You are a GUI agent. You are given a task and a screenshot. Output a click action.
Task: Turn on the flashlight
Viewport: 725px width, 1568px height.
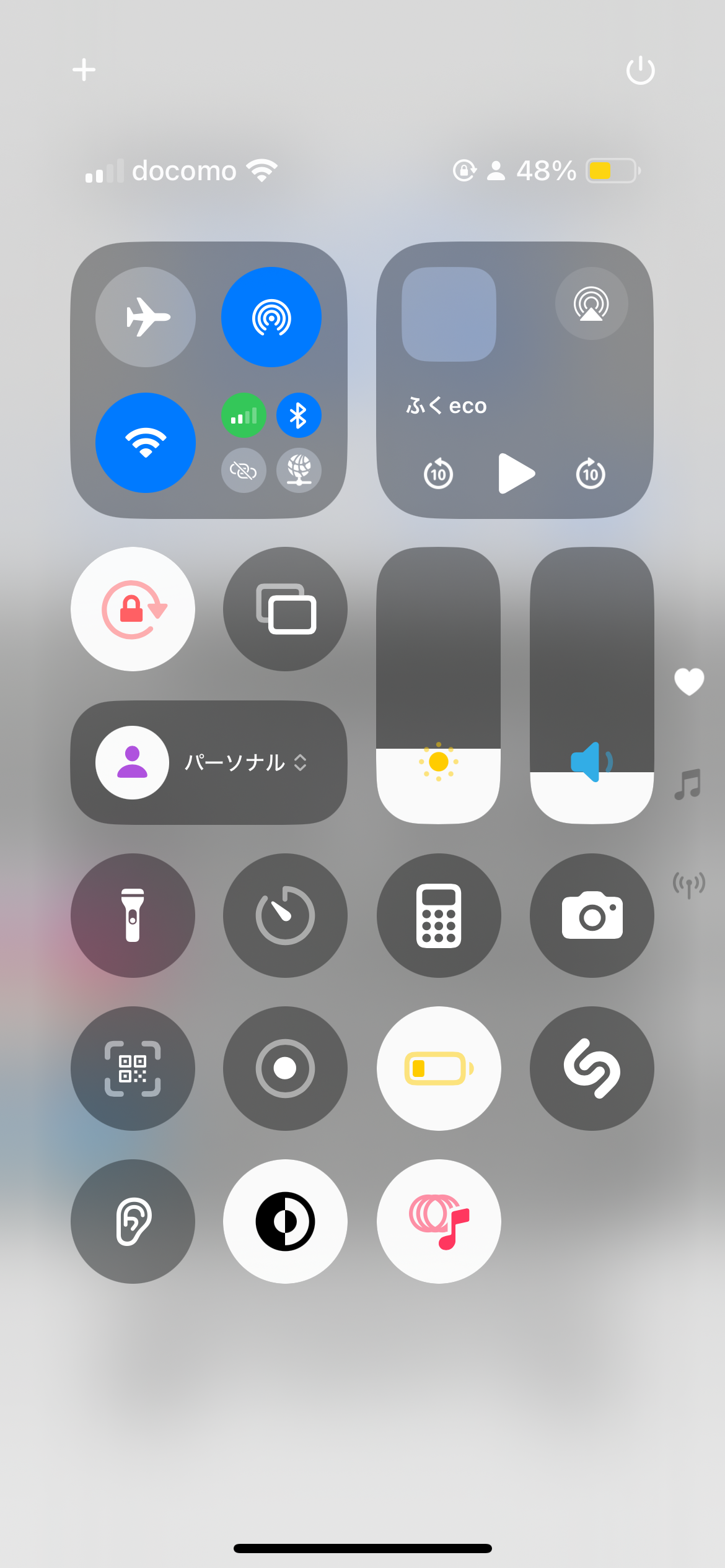tap(133, 915)
